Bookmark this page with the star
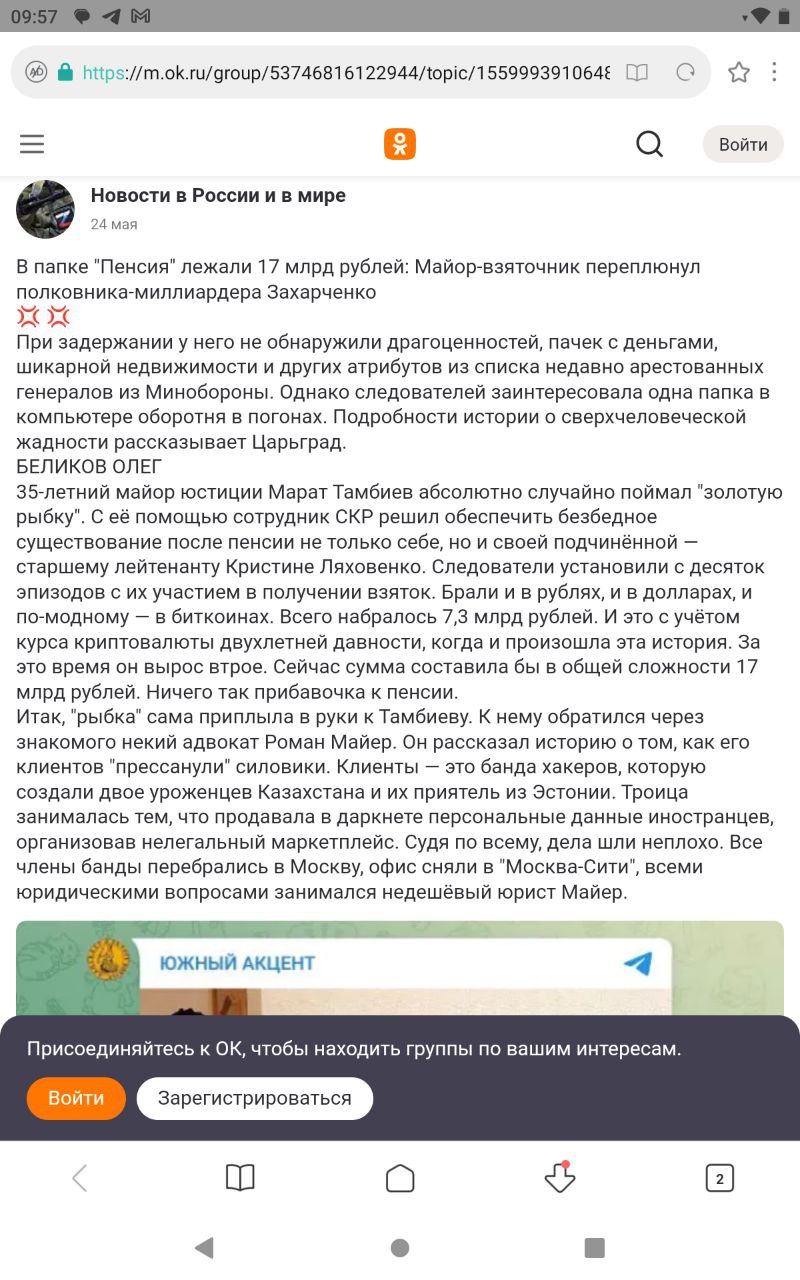Viewport: 800px width, 1280px height. [739, 72]
